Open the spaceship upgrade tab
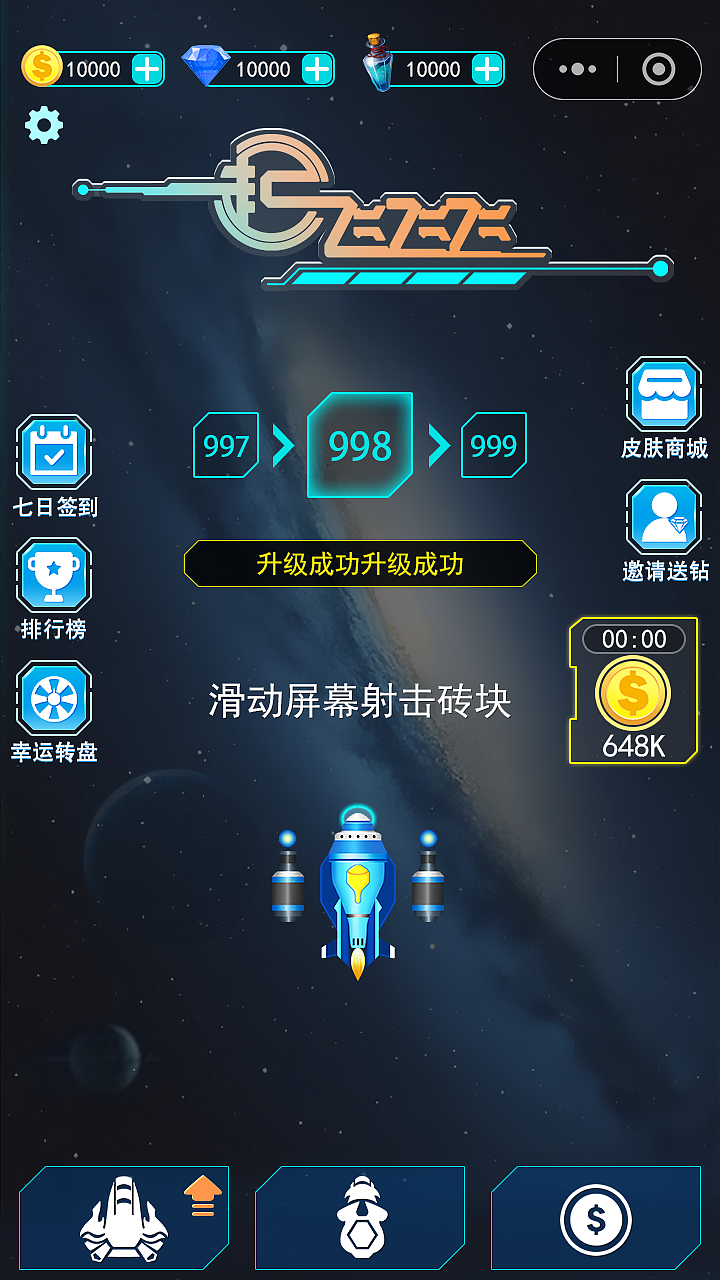Image resolution: width=720 pixels, height=1280 pixels. [x=124, y=1218]
